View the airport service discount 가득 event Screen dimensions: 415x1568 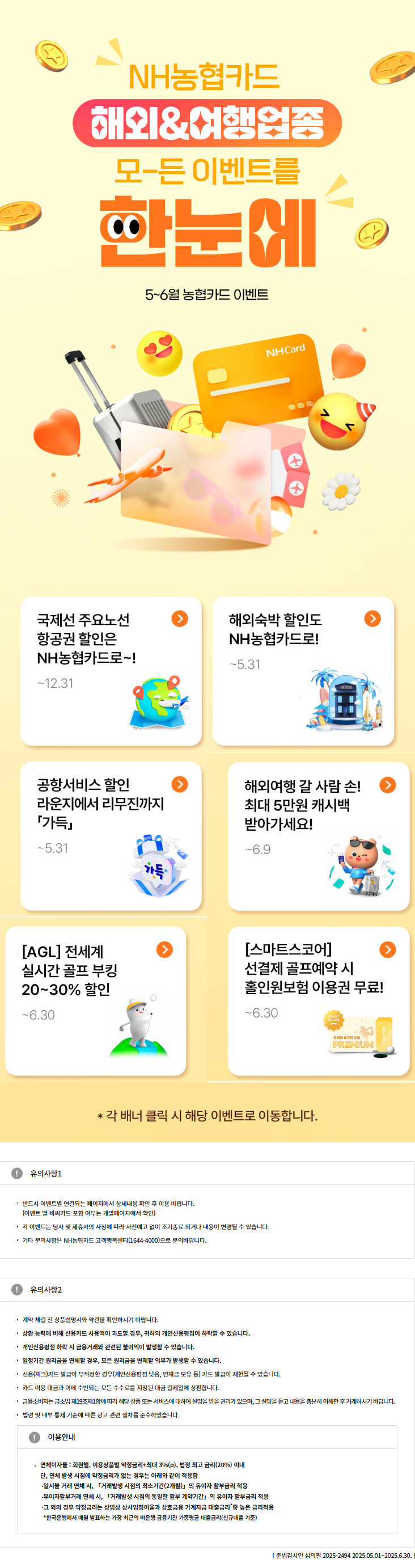111,835
